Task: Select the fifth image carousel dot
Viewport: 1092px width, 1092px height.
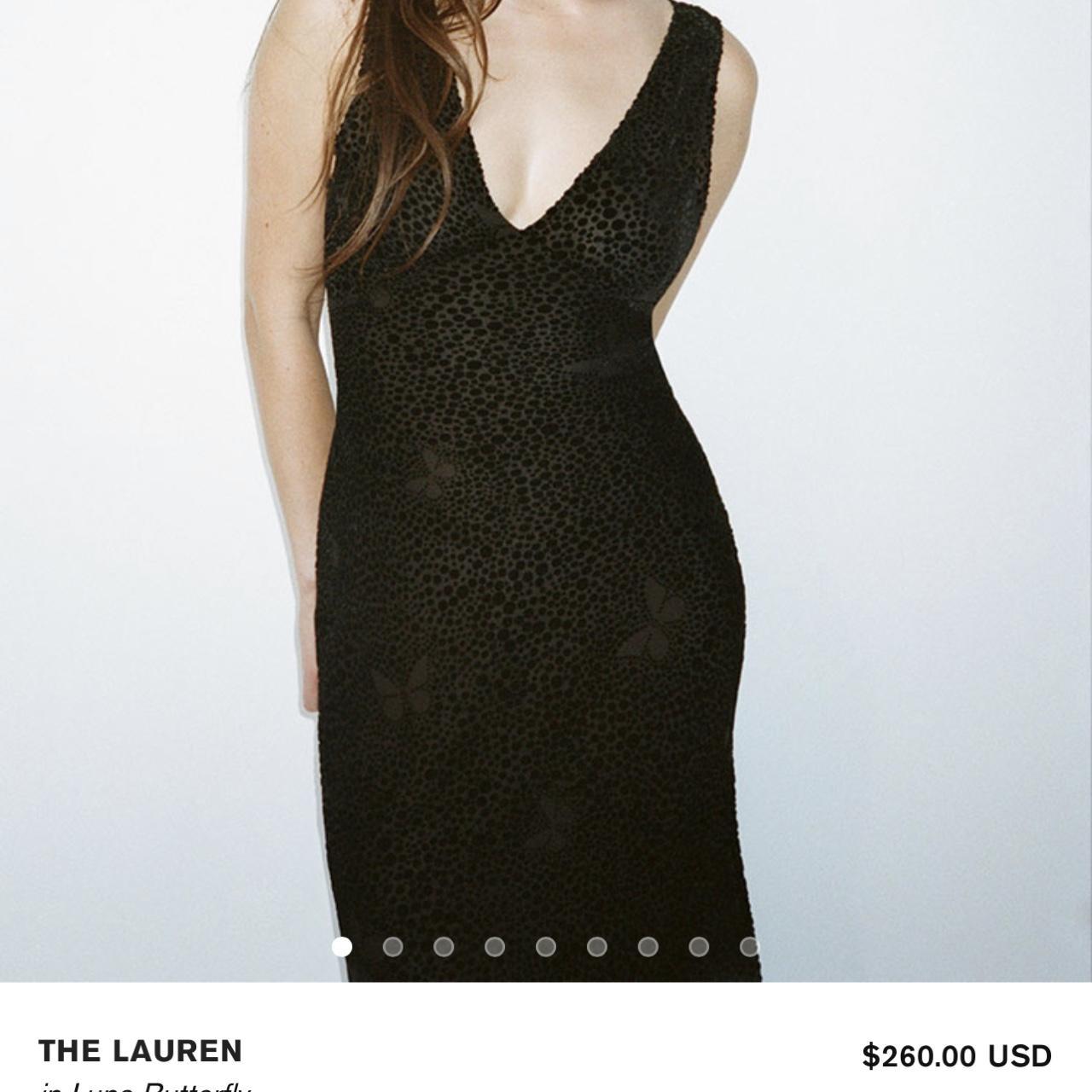Action: point(546,946)
